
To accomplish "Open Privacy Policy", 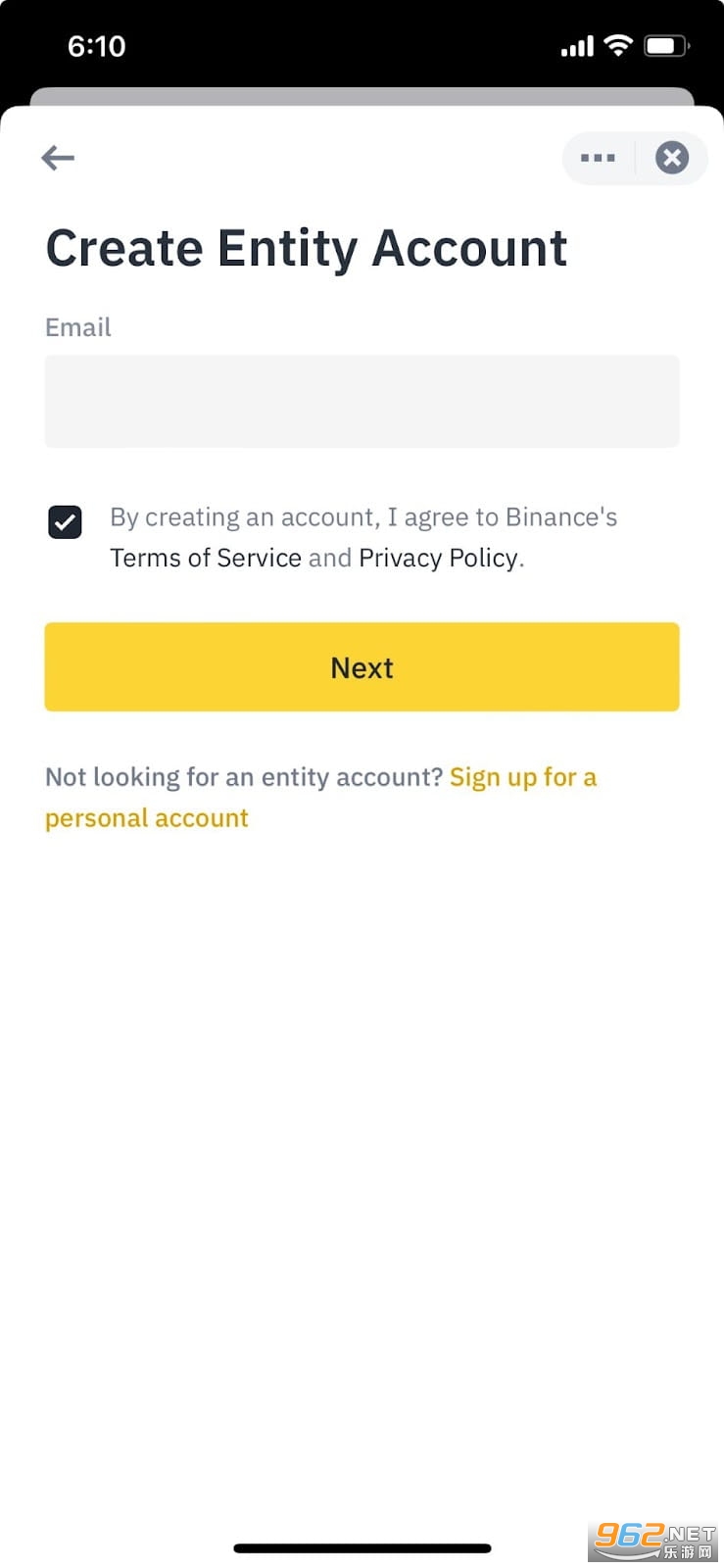I will point(438,558).
